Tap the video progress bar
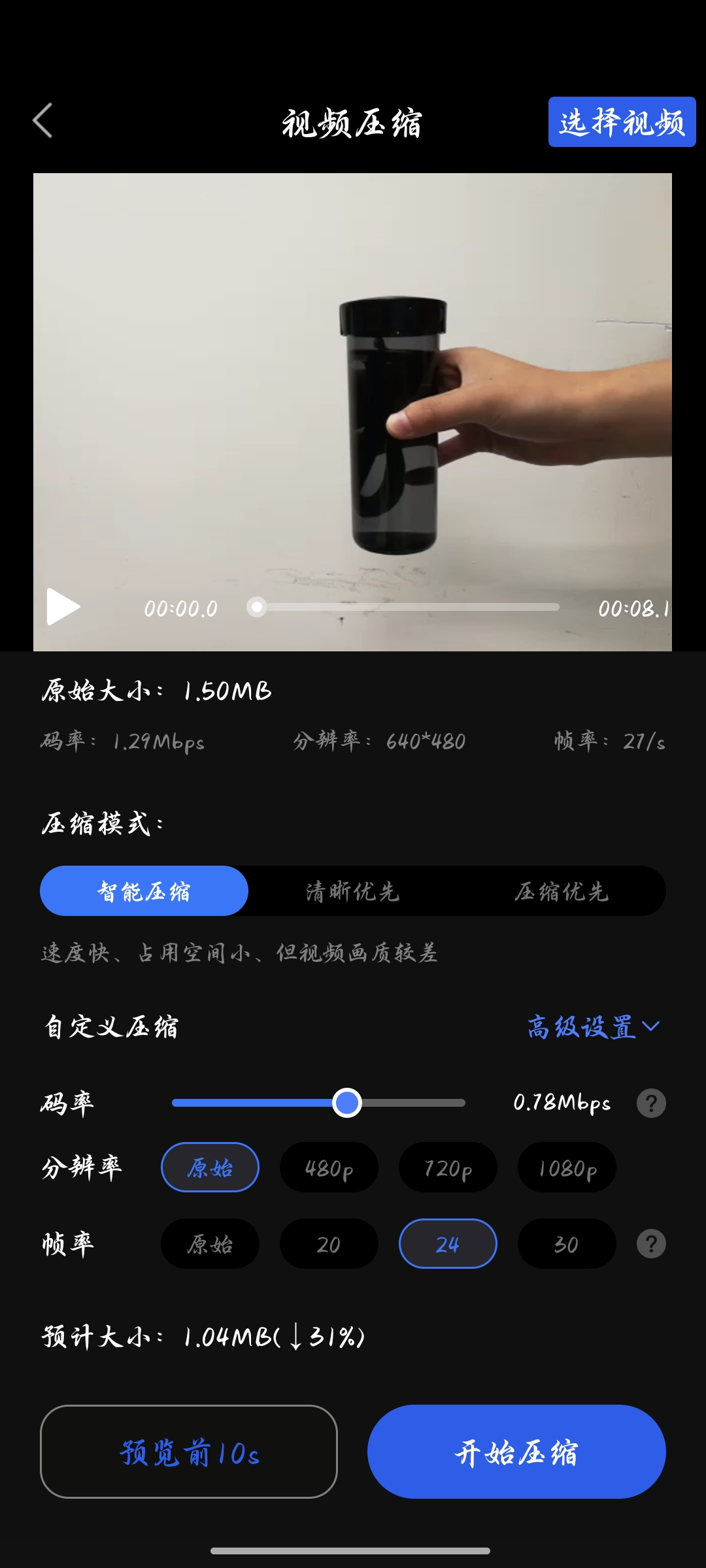The image size is (706, 1568). [x=405, y=607]
